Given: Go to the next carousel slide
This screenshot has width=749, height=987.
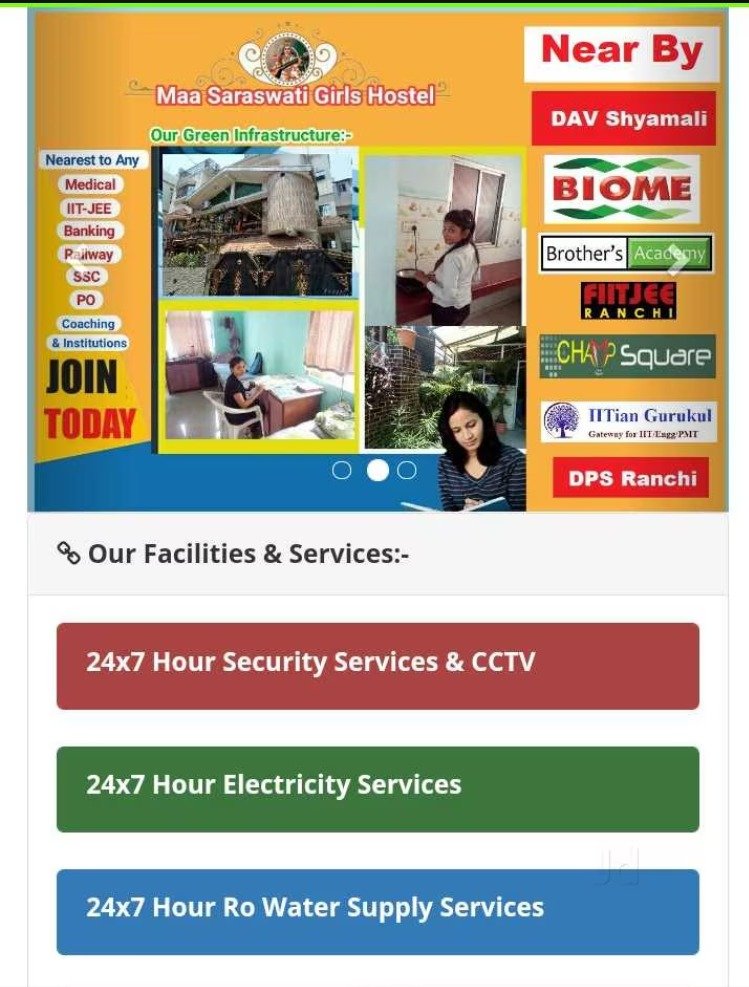Looking at the screenshot, I should click(678, 259).
